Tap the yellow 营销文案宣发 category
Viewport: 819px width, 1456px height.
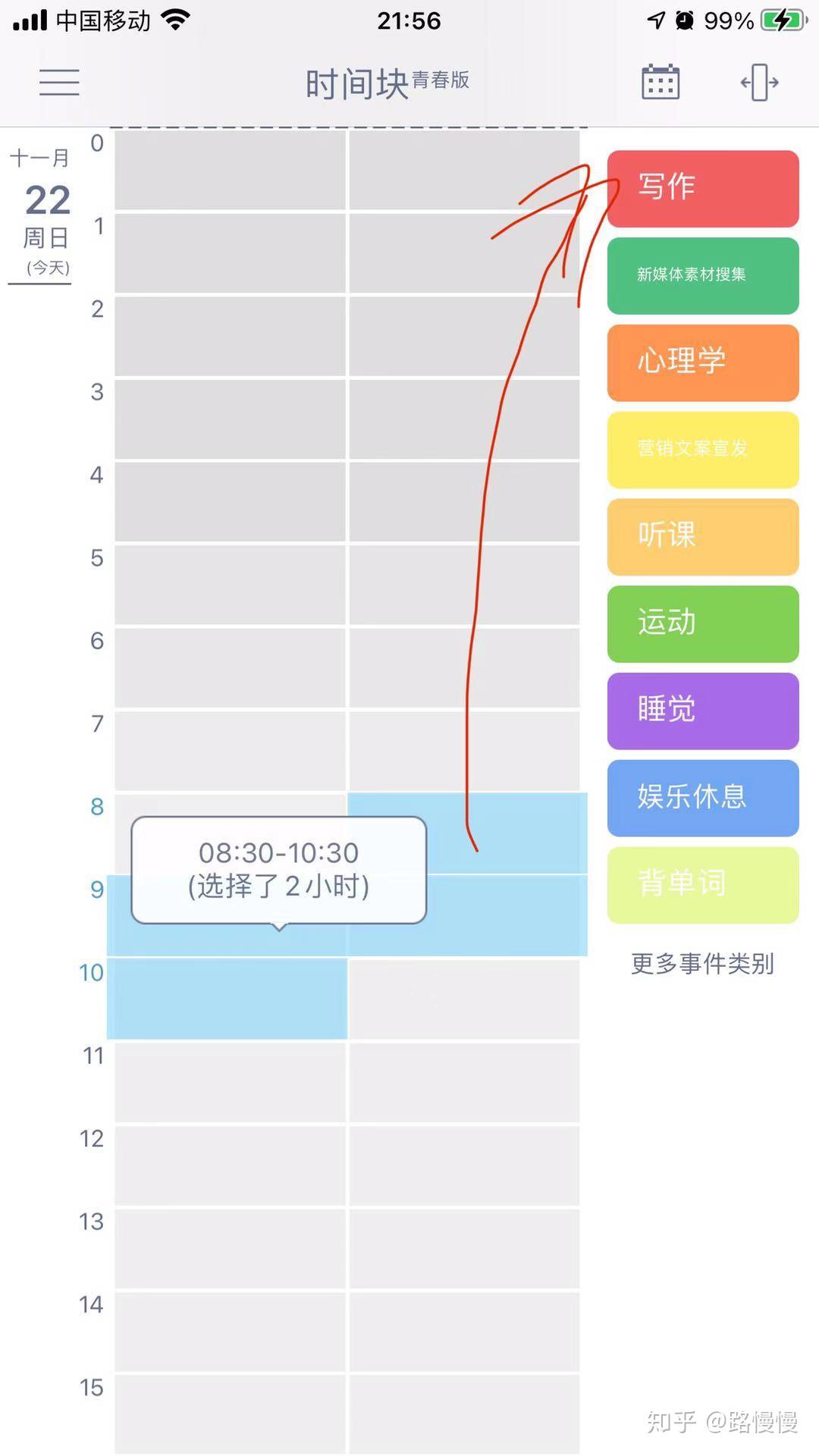(701, 450)
